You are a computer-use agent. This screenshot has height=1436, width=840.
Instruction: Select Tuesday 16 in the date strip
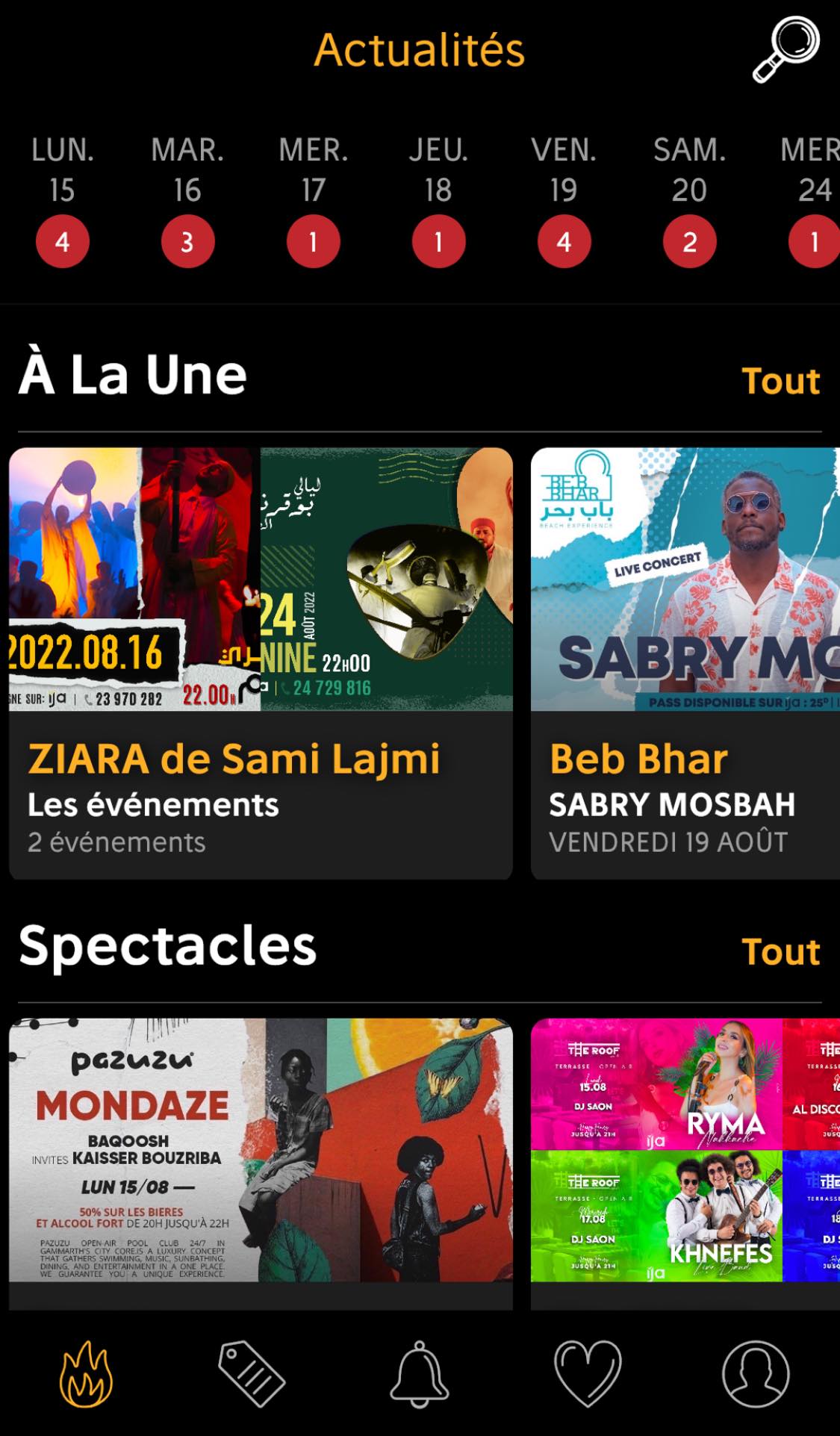tap(187, 200)
